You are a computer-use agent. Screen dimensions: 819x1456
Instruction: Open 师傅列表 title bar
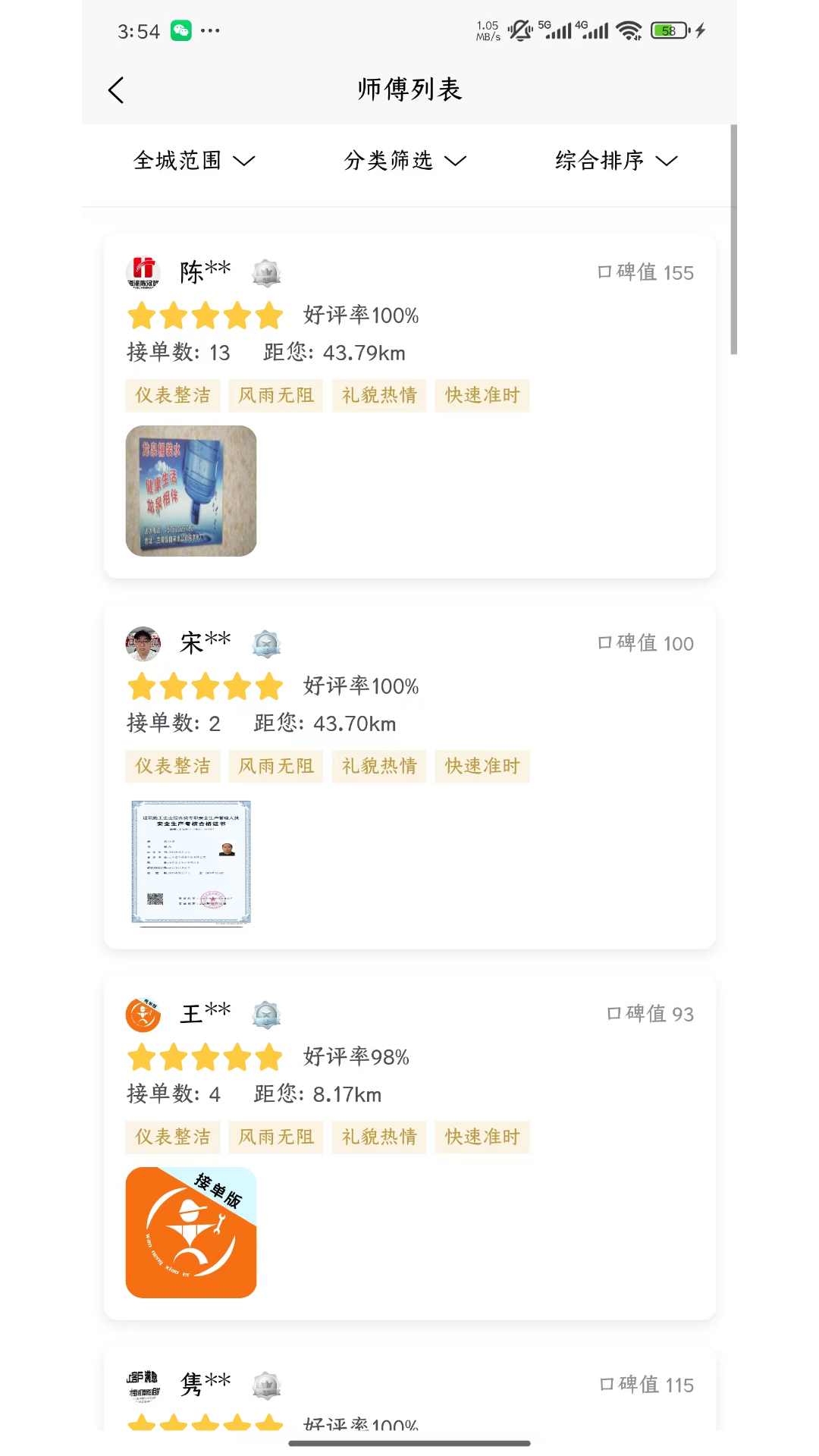[409, 89]
